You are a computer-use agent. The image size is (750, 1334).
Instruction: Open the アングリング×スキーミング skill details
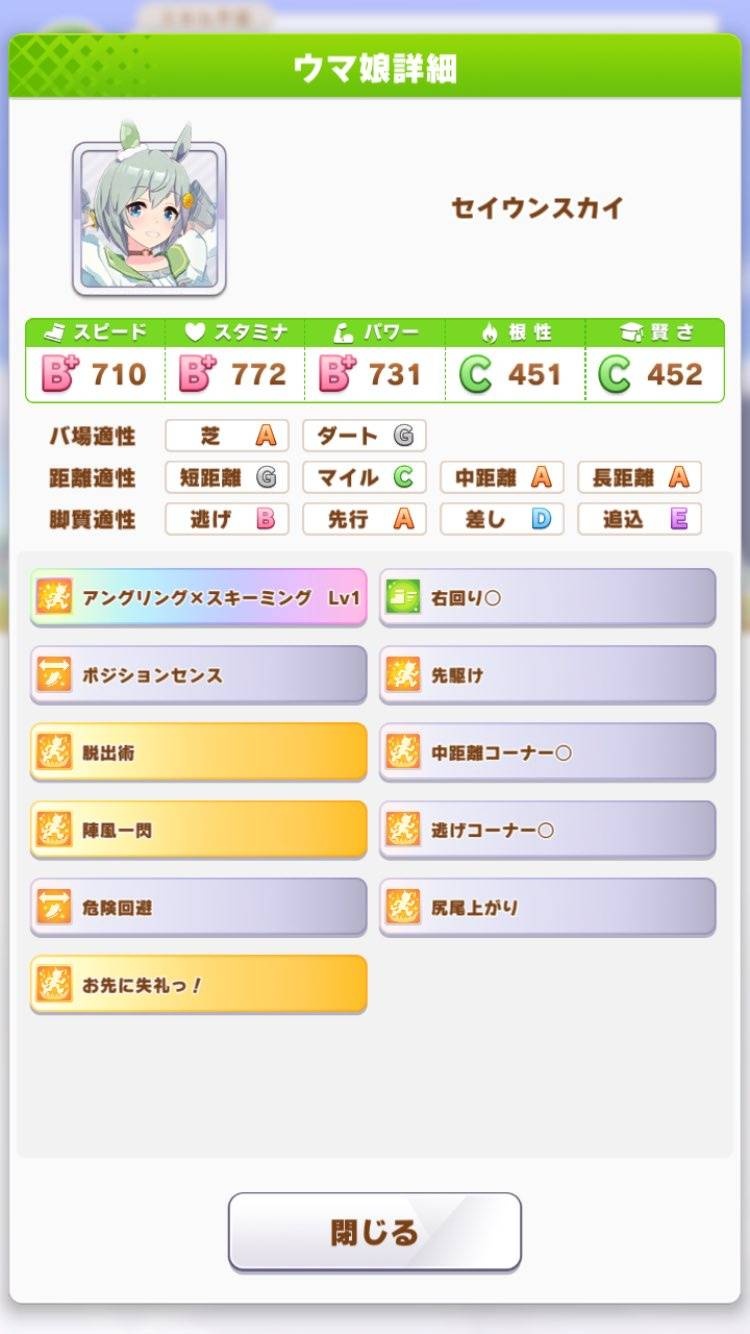click(198, 598)
